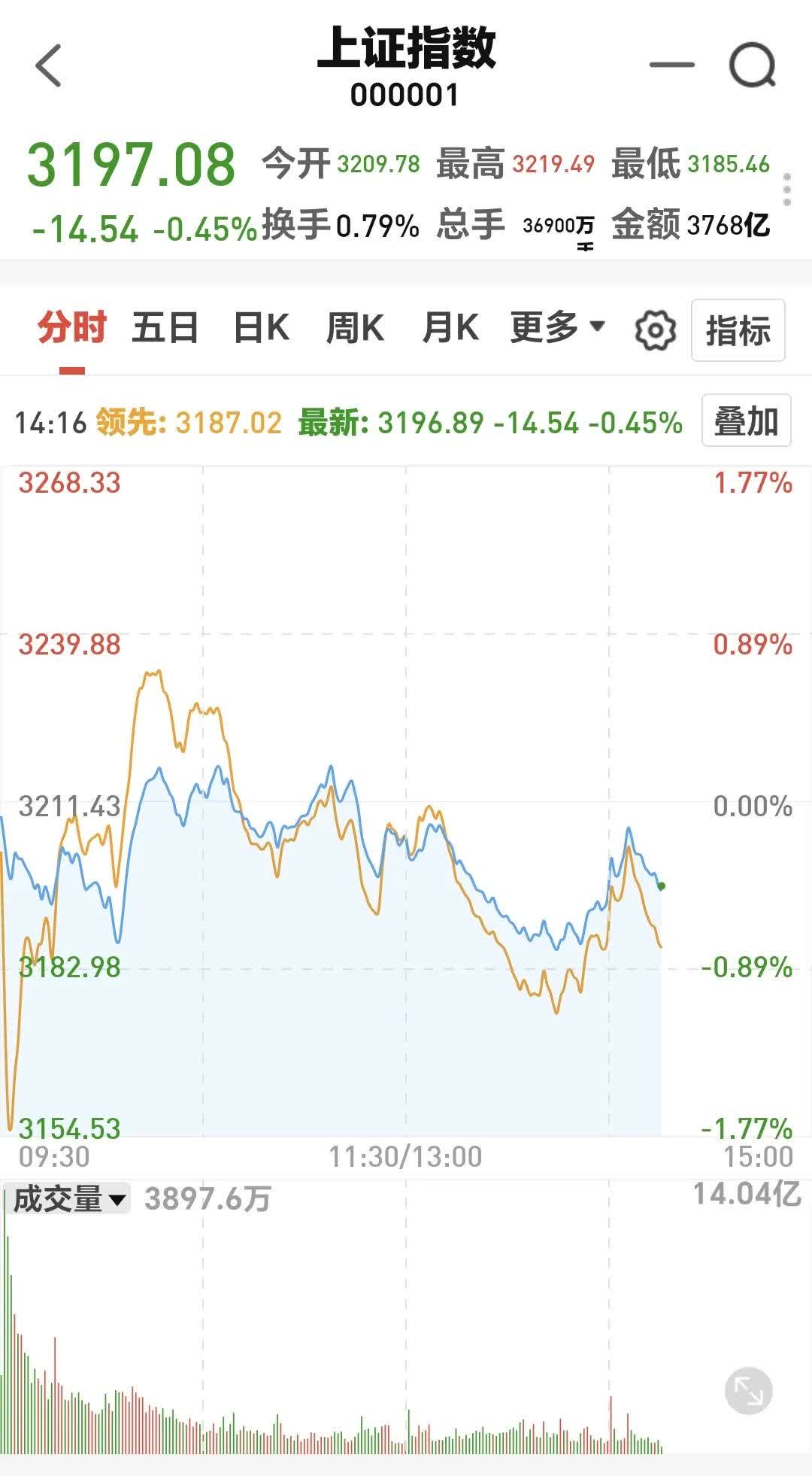This screenshot has height=1476, width=812.
Task: Tap the 叠加 overlay button
Action: [x=746, y=421]
